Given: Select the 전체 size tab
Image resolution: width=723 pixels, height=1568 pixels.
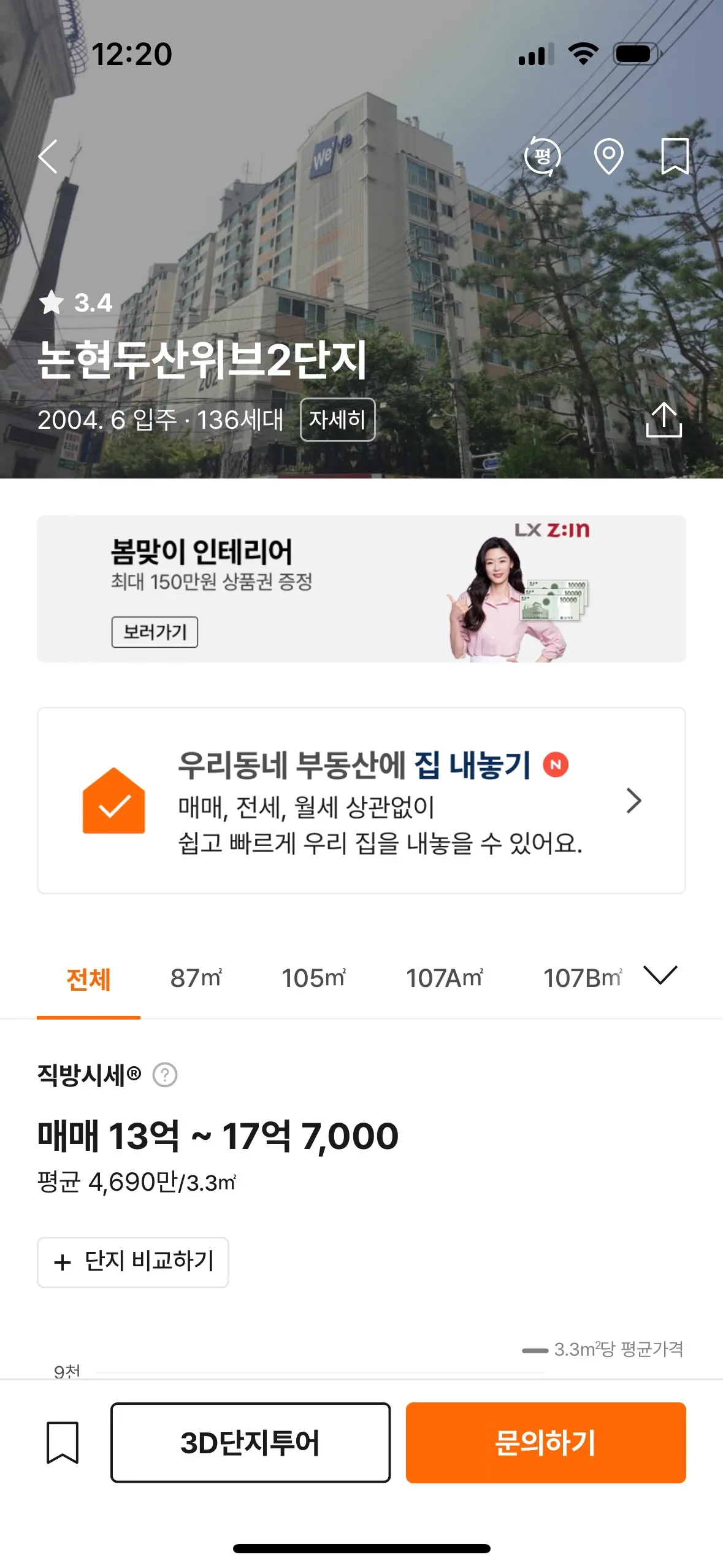Looking at the screenshot, I should tap(88, 978).
